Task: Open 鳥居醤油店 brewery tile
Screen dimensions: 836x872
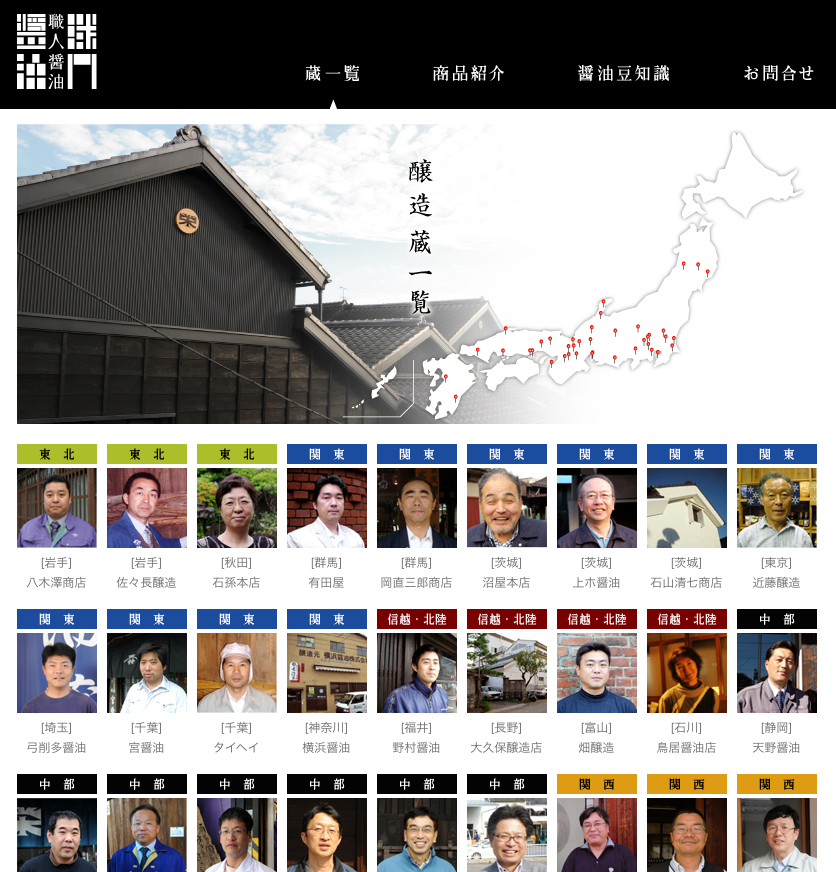Action: 687,673
